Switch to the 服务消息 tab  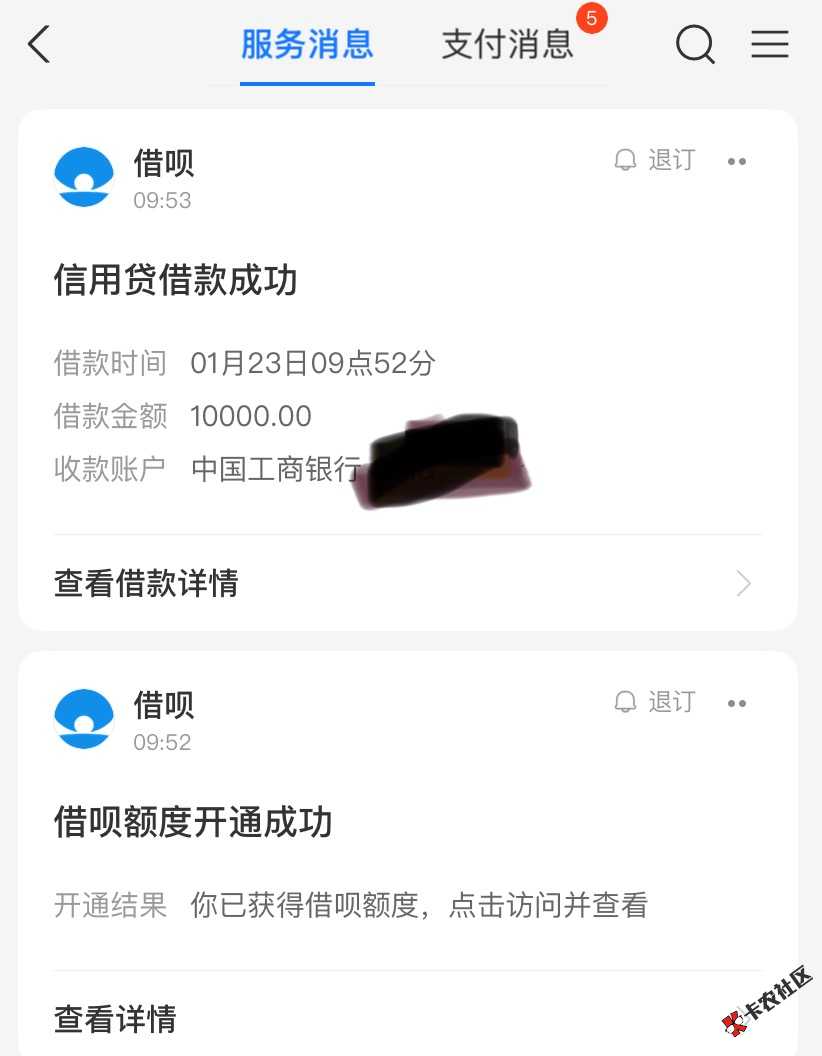click(307, 44)
